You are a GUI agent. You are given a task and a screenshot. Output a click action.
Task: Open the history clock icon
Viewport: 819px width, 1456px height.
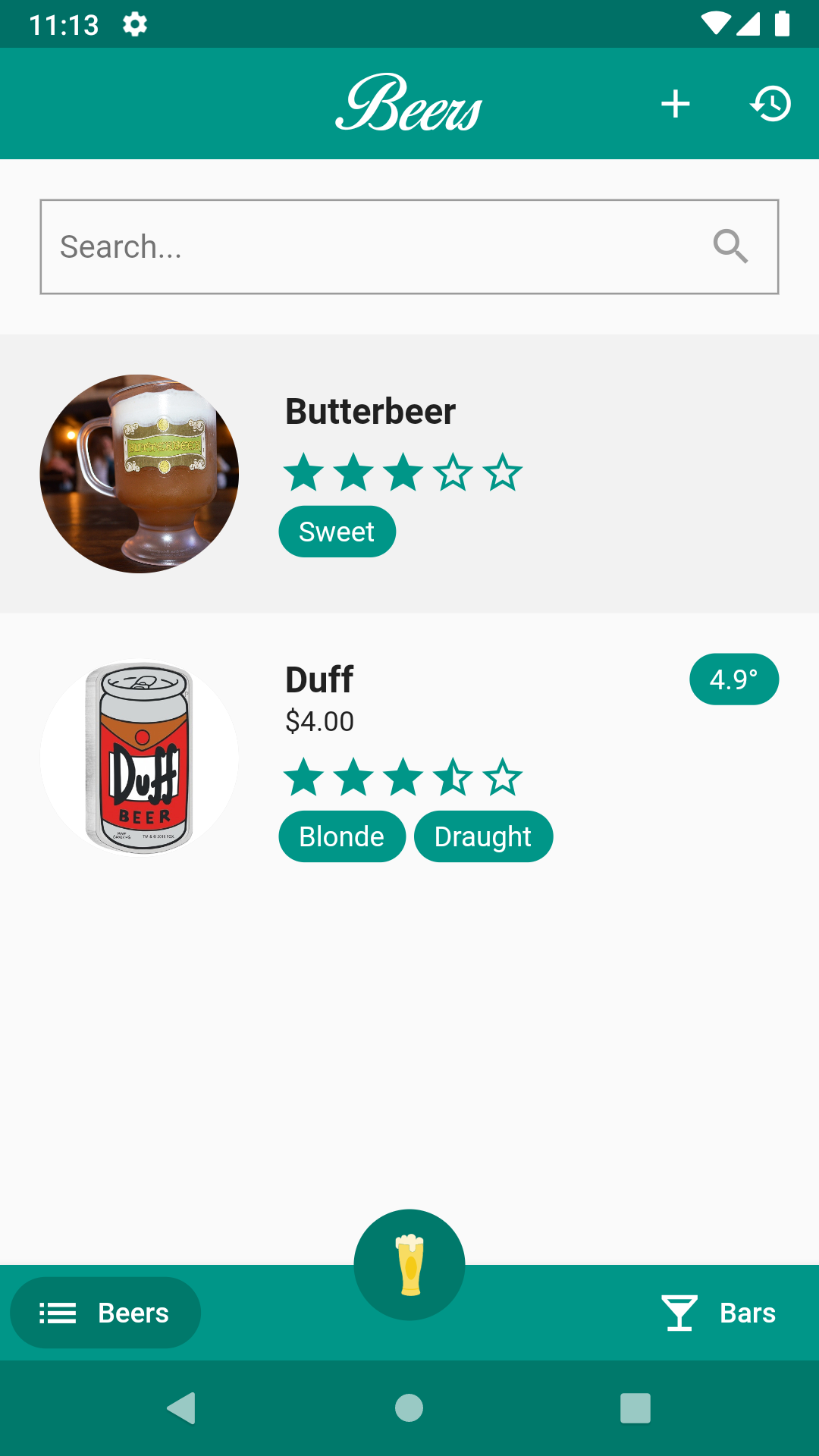770,104
